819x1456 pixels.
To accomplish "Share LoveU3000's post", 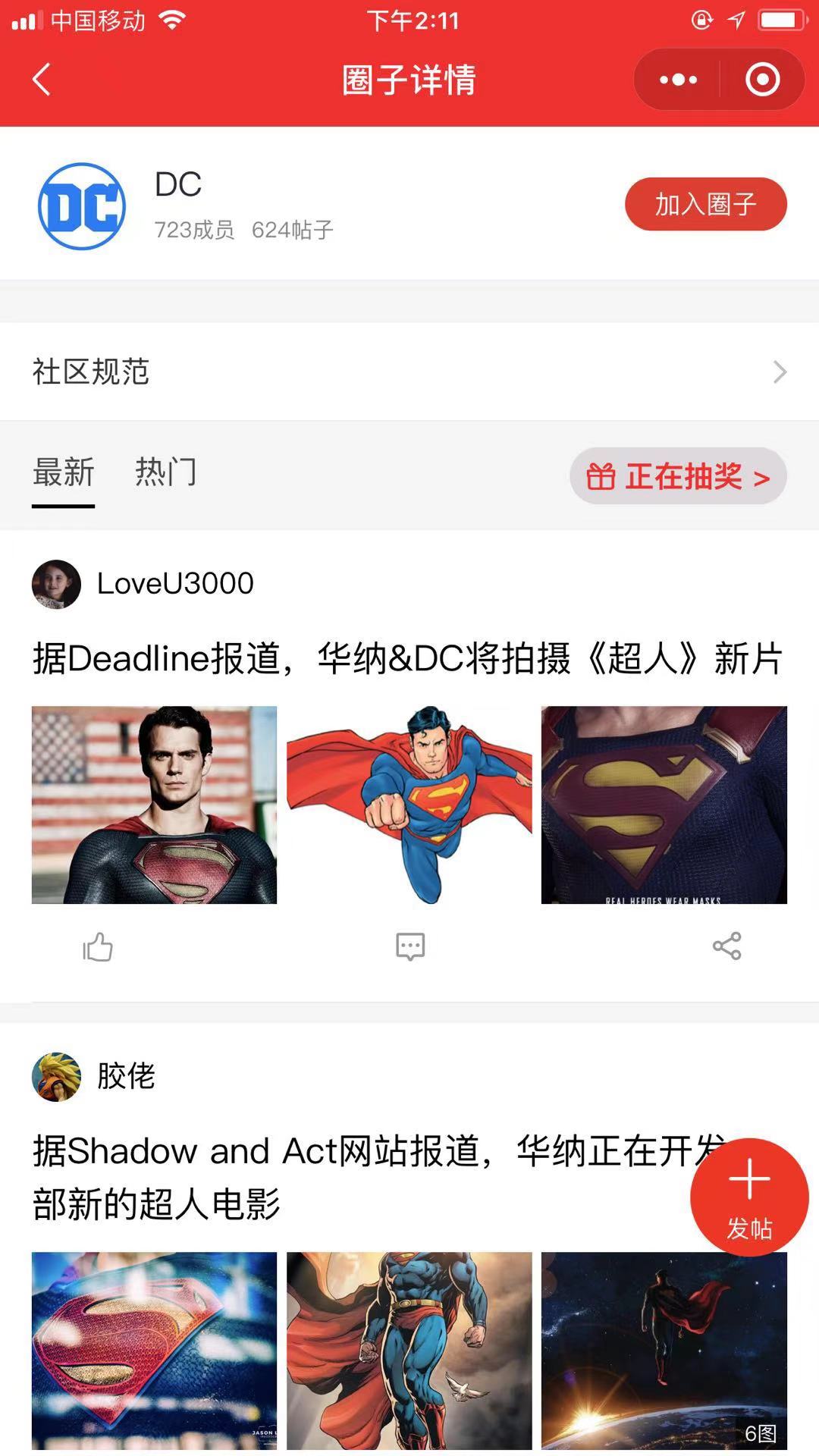I will point(726,946).
